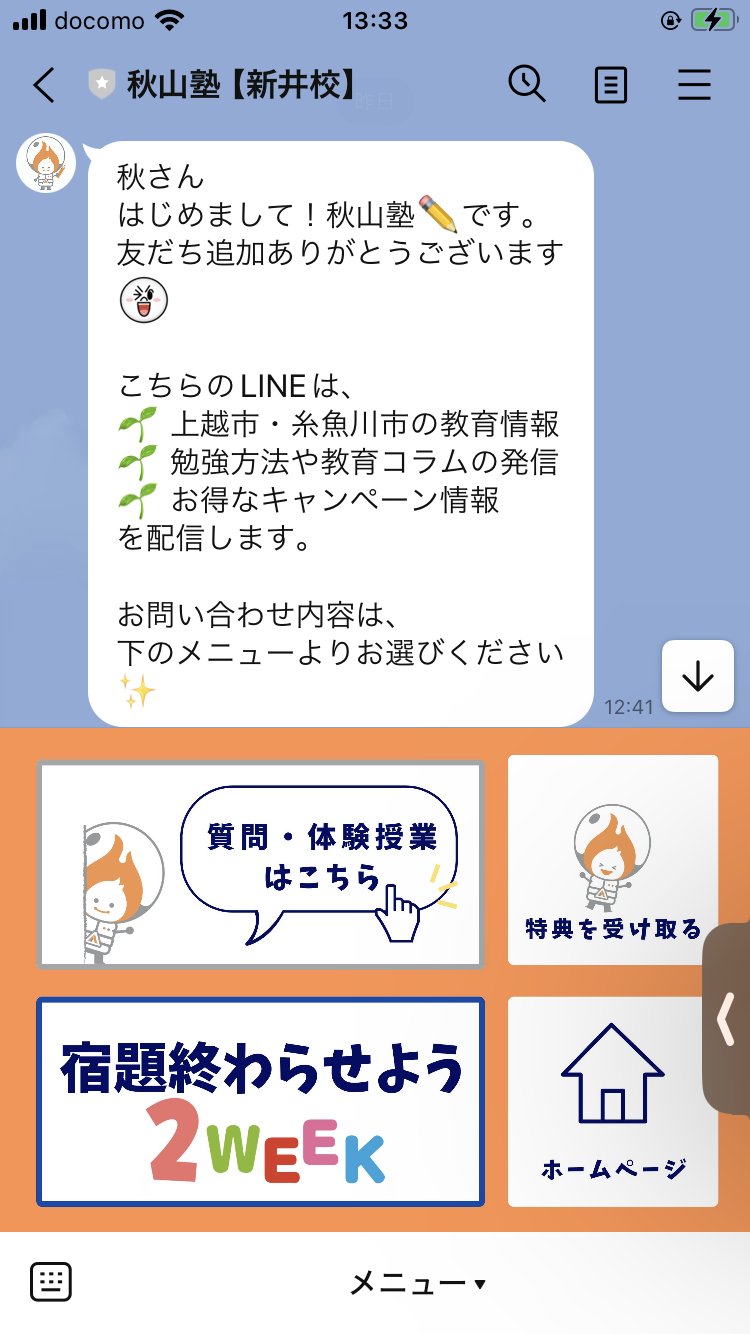This screenshot has height=1334, width=750.
Task: Switch to keyboard input
Action: (x=51, y=1282)
